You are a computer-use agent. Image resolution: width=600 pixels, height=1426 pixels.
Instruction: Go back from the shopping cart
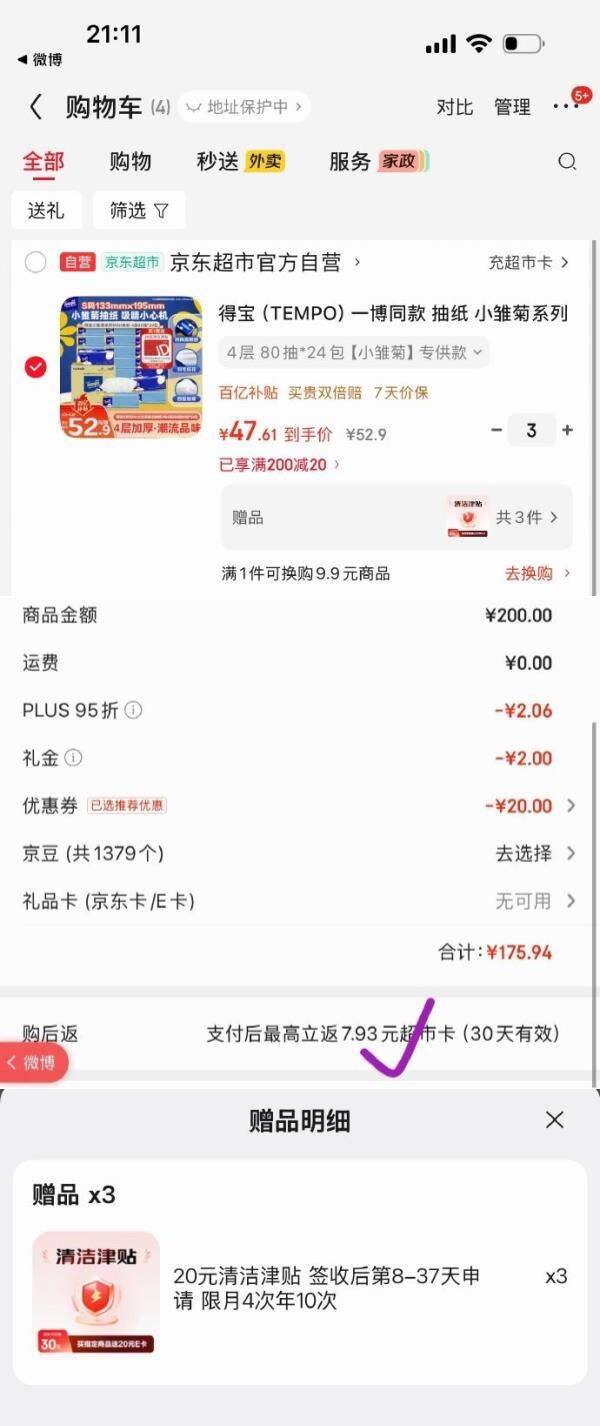36,107
